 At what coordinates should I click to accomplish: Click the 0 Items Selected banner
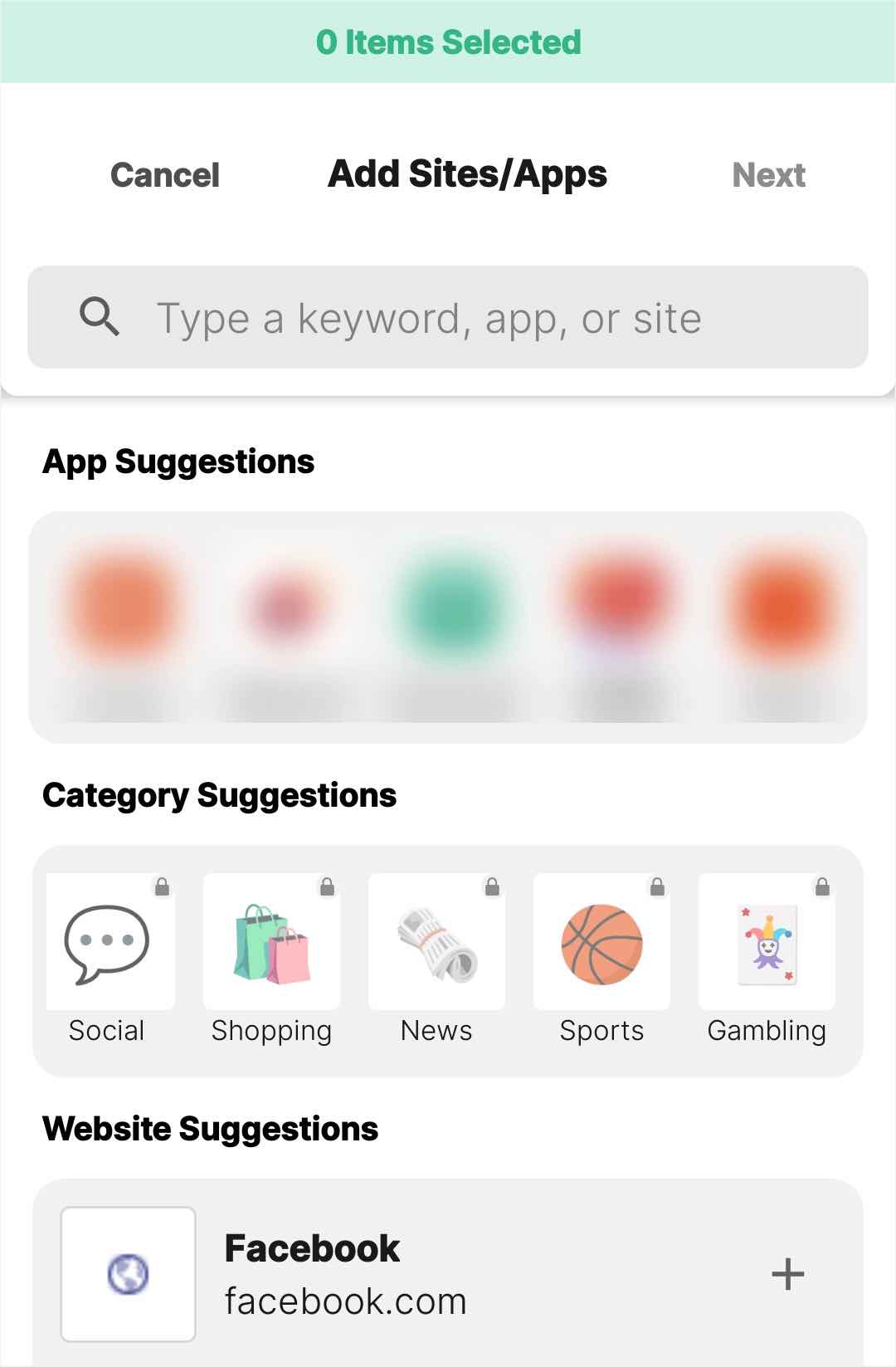[x=448, y=41]
